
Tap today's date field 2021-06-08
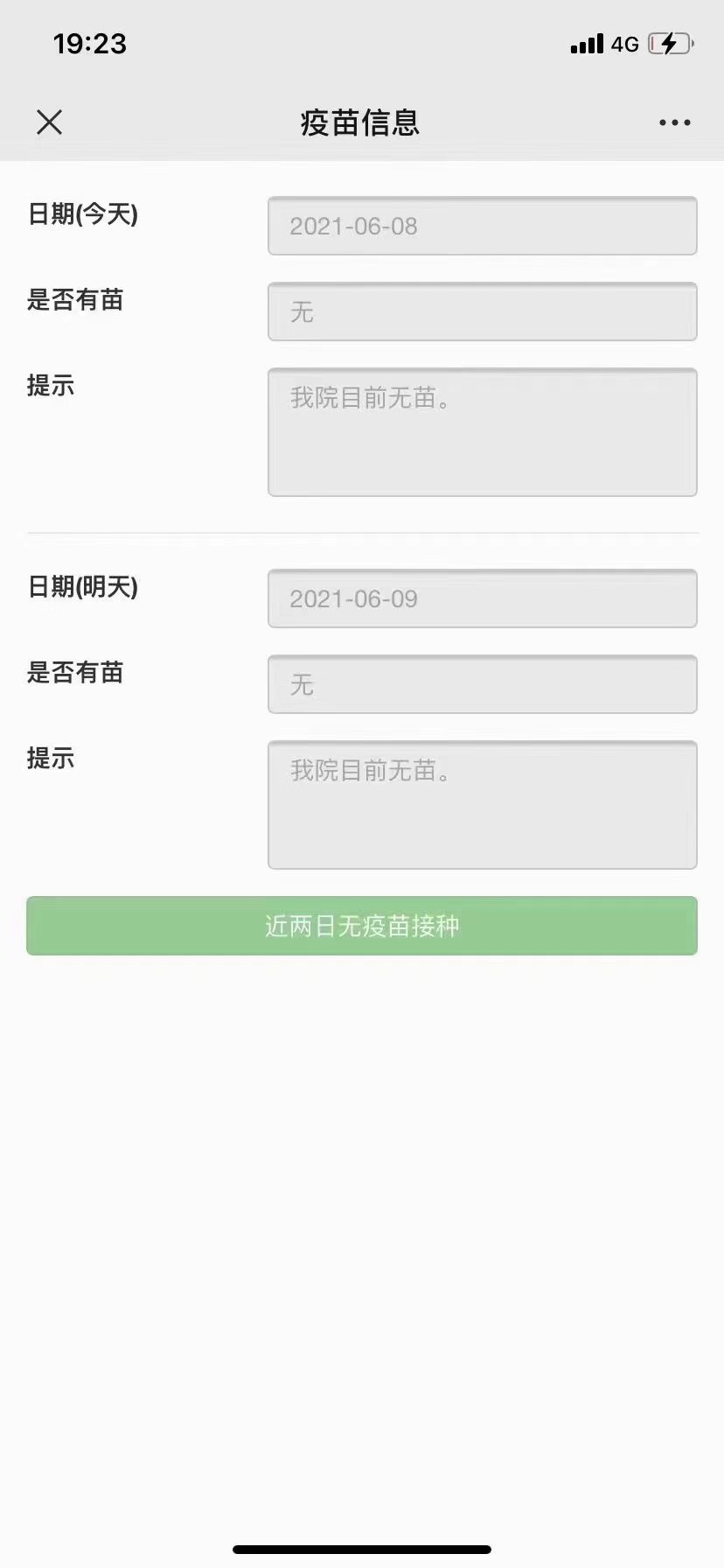(482, 227)
